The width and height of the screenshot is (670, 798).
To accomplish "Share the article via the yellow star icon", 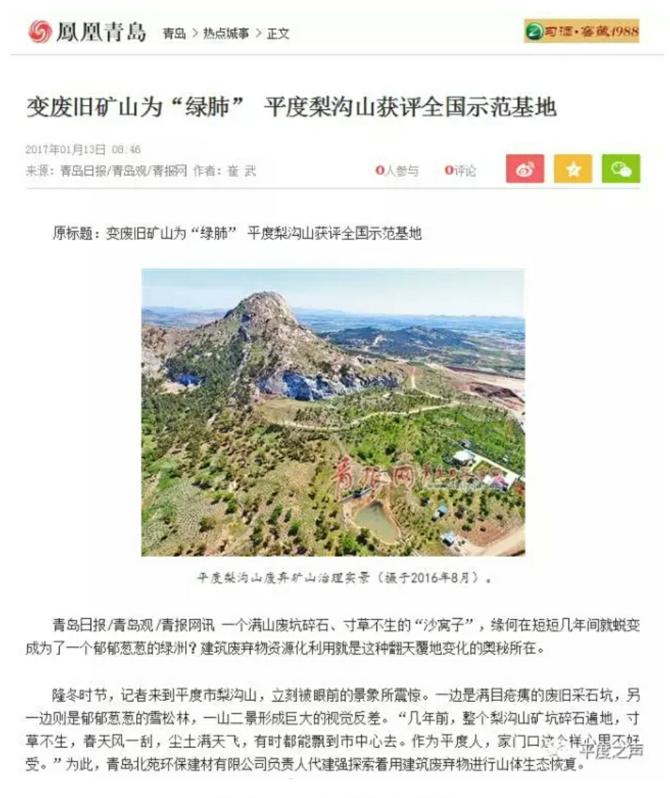I will pos(573,169).
